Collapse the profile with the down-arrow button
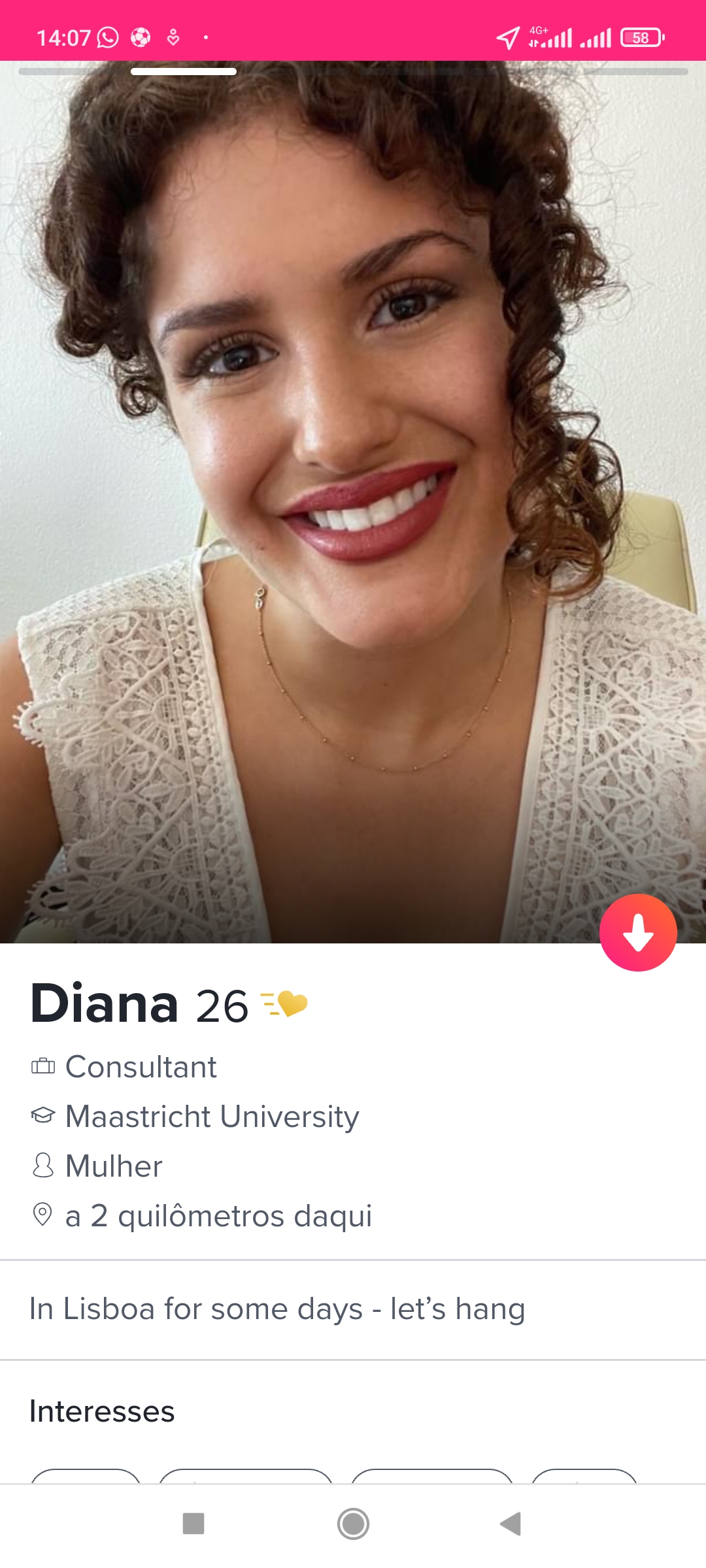Viewport: 706px width, 1568px height. 638,932
